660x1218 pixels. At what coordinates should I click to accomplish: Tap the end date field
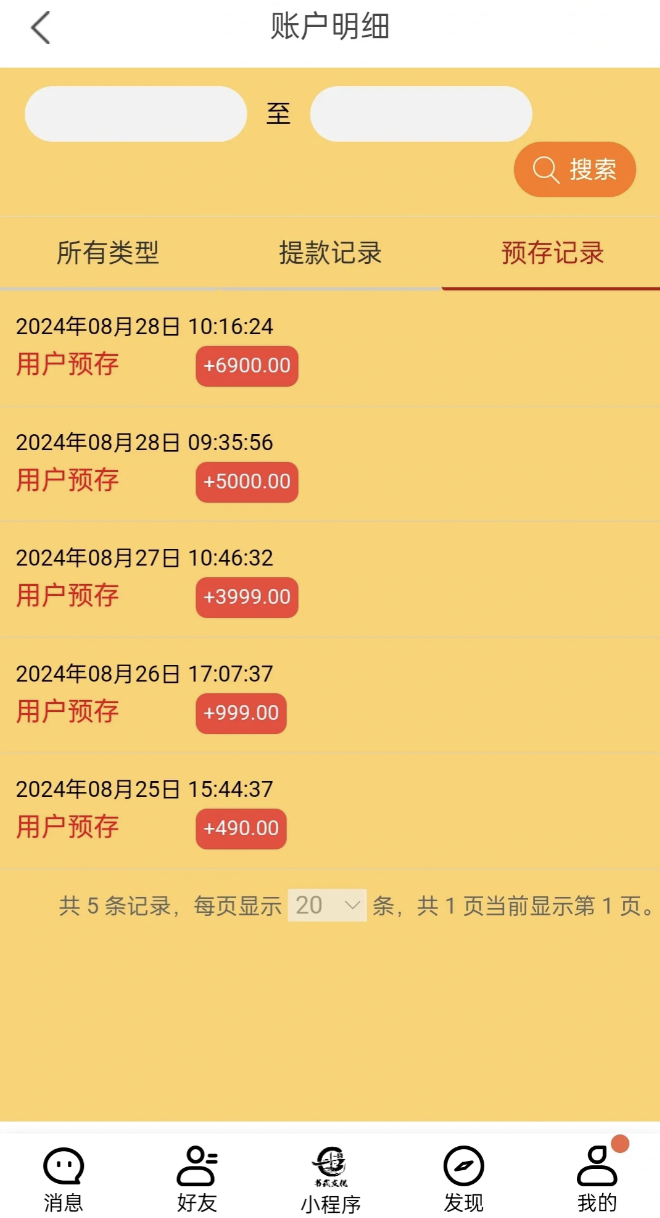(421, 114)
